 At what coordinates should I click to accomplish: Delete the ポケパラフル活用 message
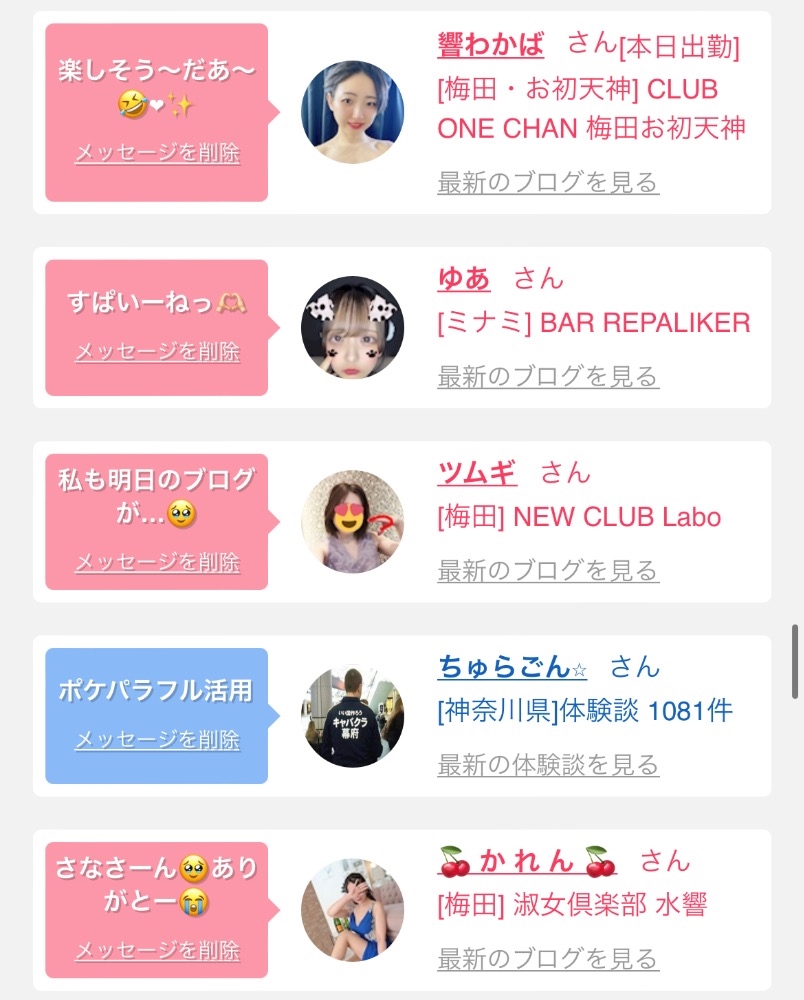[157, 740]
